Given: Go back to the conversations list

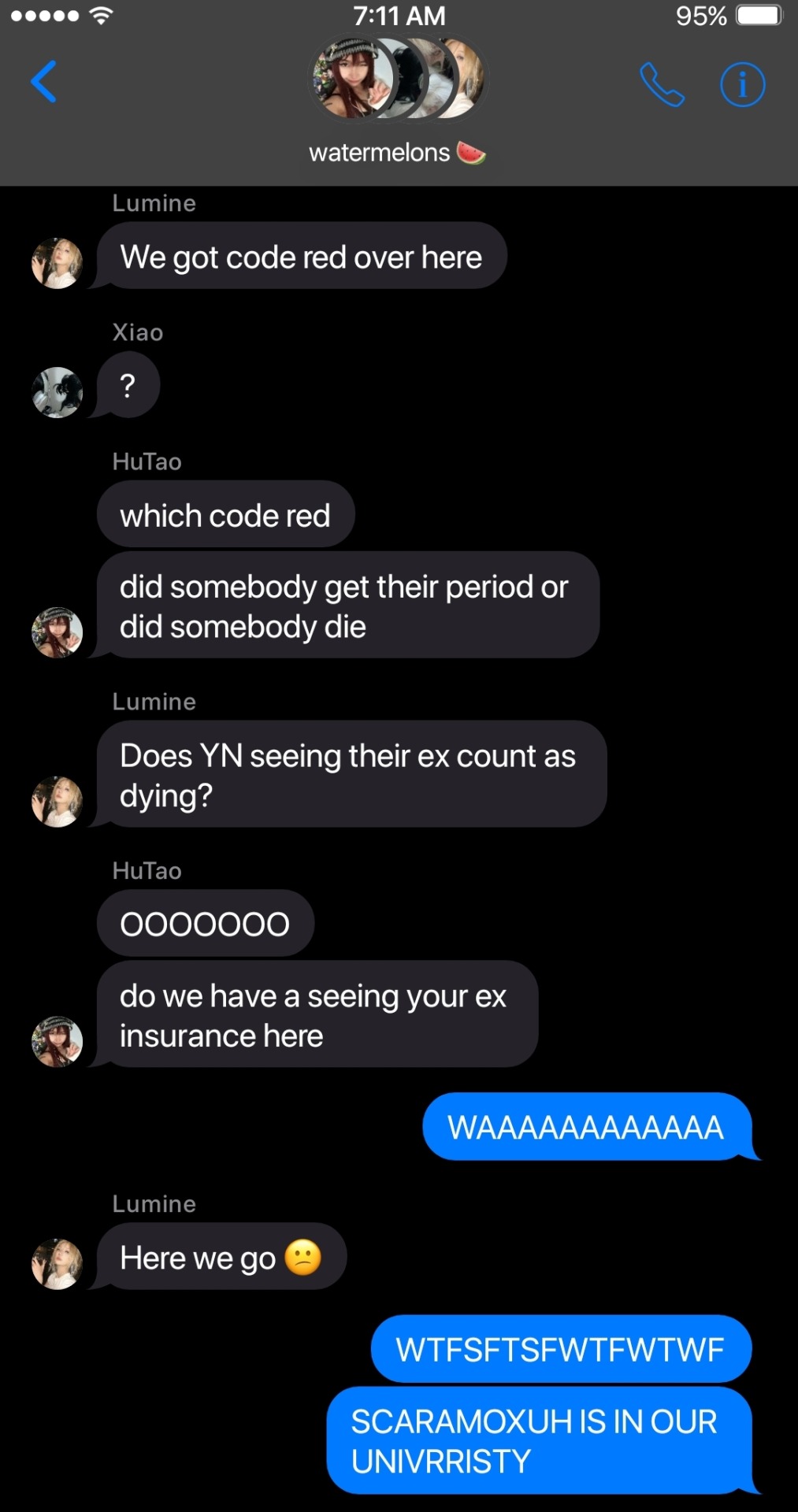Looking at the screenshot, I should pos(44,82).
